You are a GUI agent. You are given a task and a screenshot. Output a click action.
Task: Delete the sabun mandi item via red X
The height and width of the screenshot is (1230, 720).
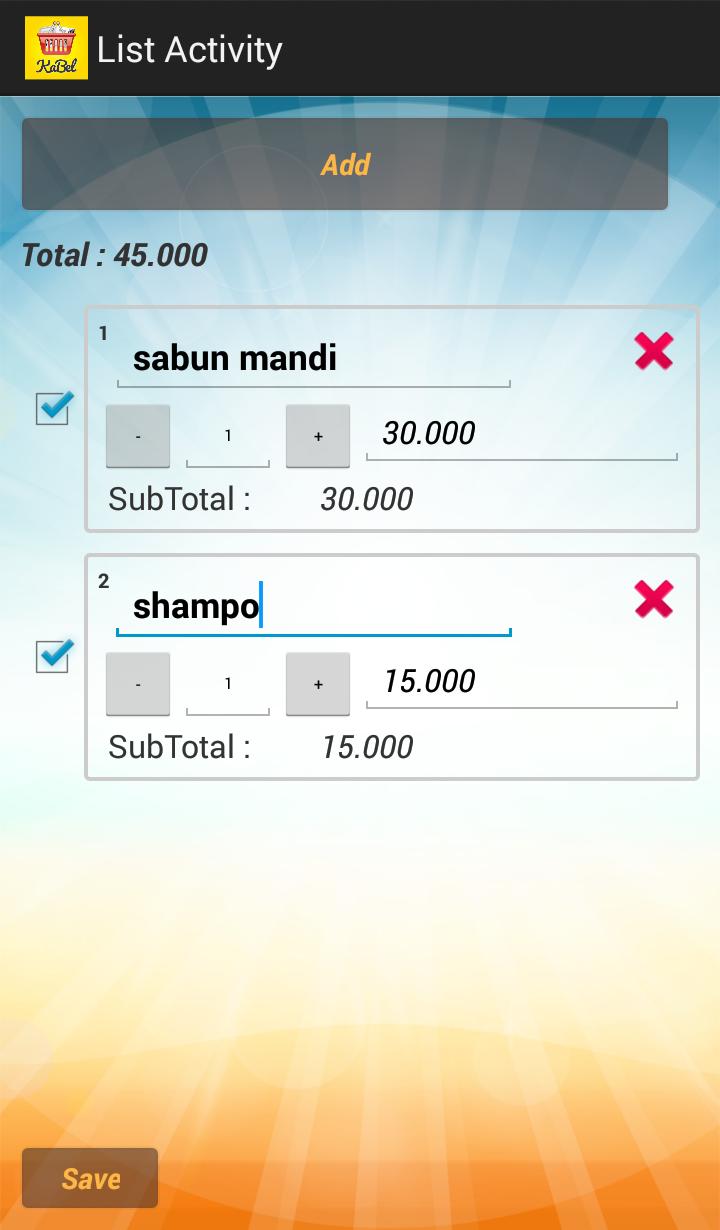653,351
